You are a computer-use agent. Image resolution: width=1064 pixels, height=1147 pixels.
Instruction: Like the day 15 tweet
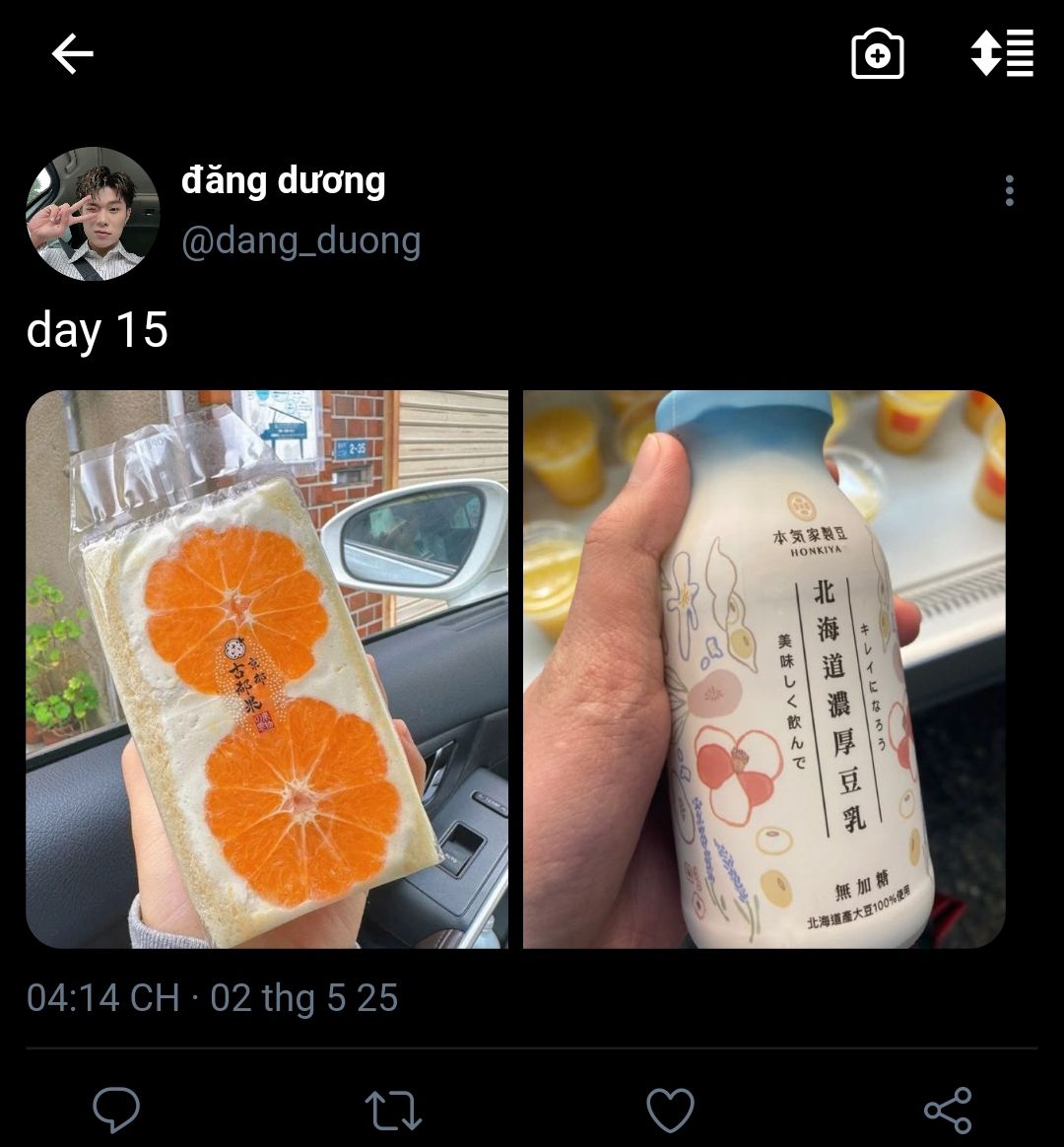point(670,1110)
